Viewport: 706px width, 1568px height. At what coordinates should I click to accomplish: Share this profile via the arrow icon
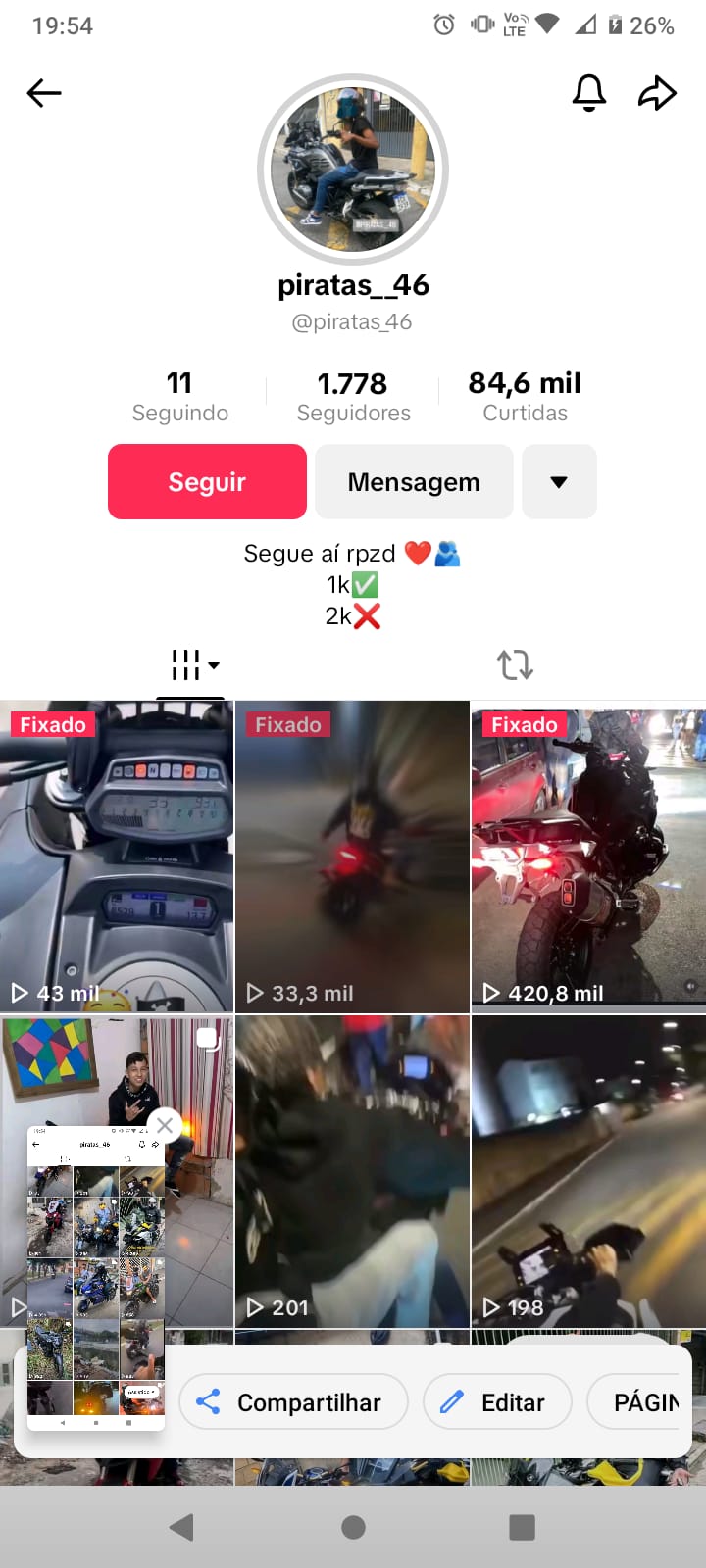pyautogui.click(x=657, y=93)
